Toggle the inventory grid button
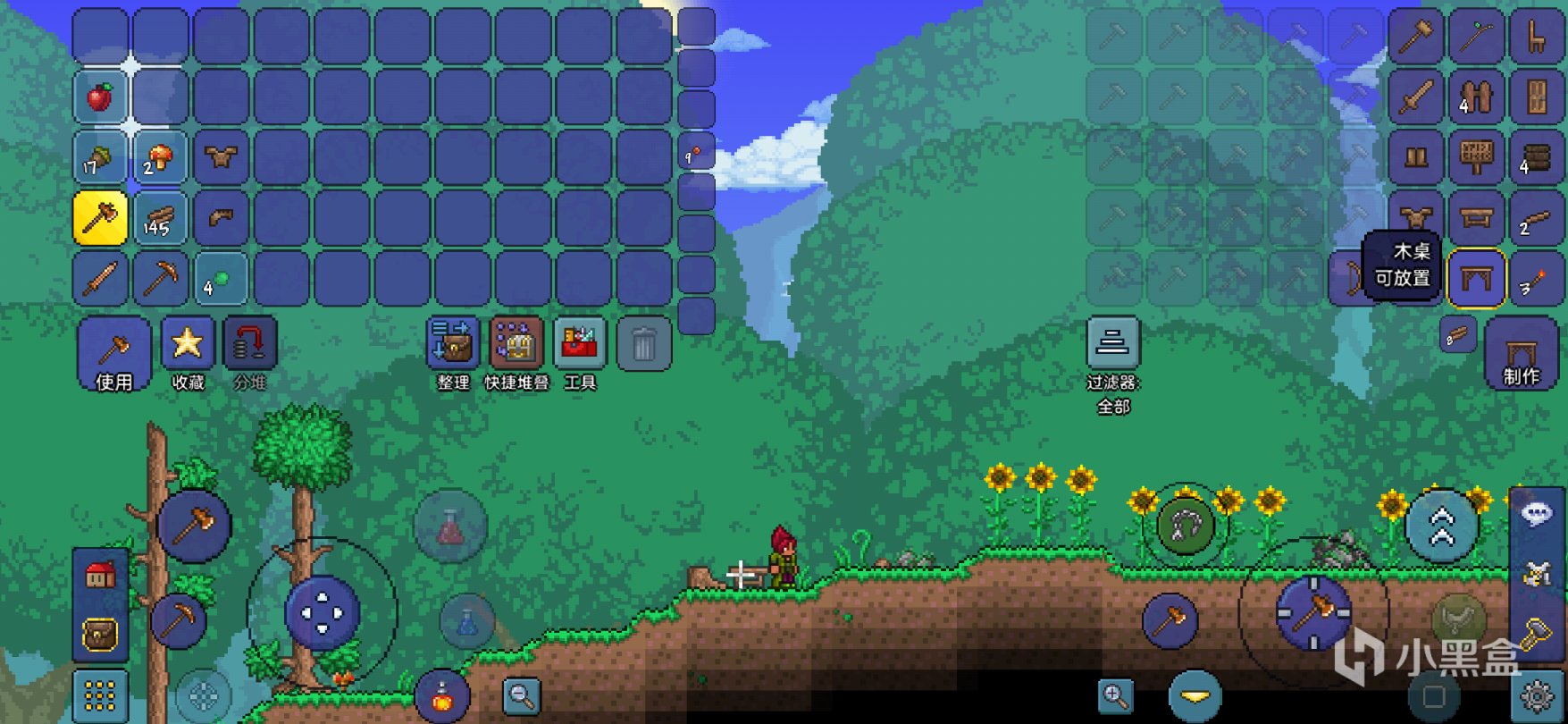The image size is (1568, 724). pos(100,695)
